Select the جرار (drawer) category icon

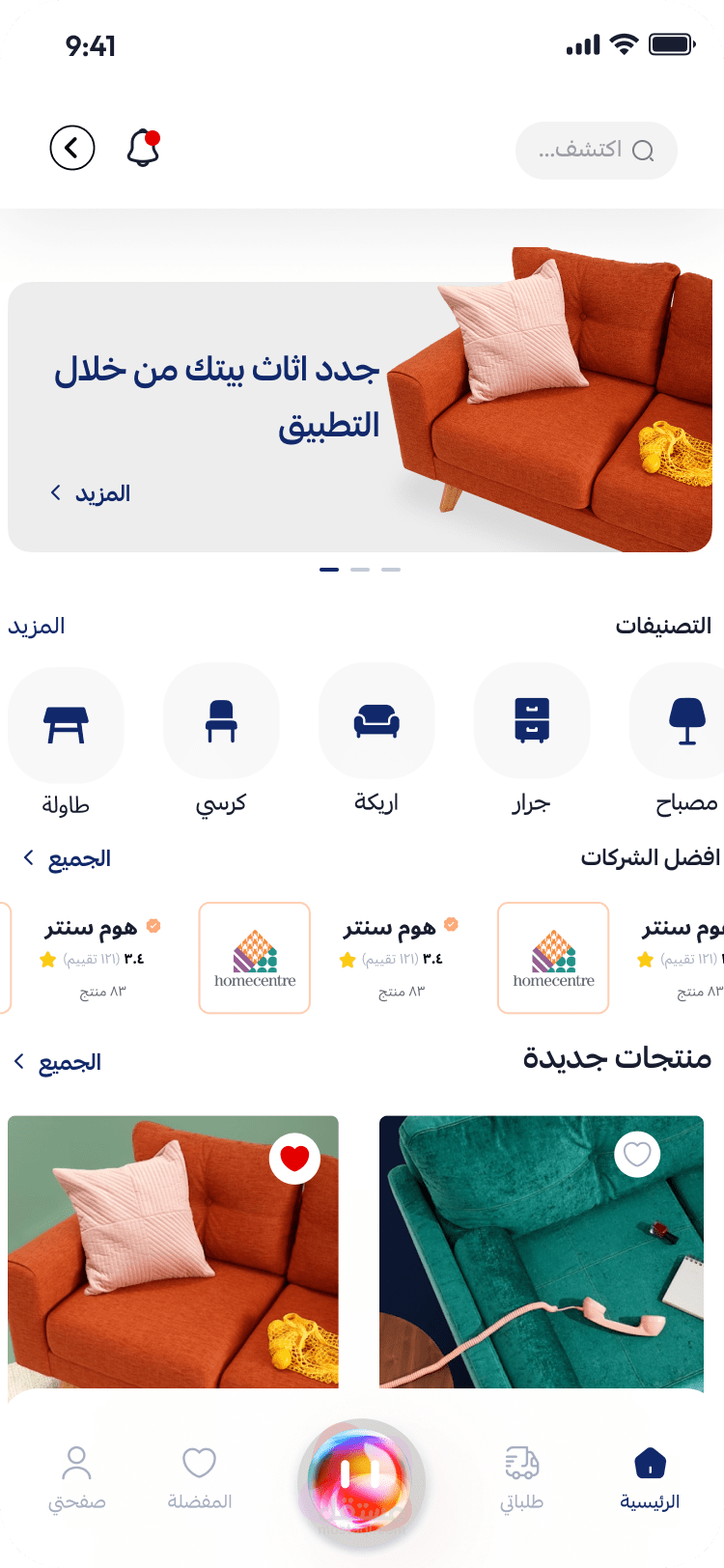pyautogui.click(x=532, y=721)
